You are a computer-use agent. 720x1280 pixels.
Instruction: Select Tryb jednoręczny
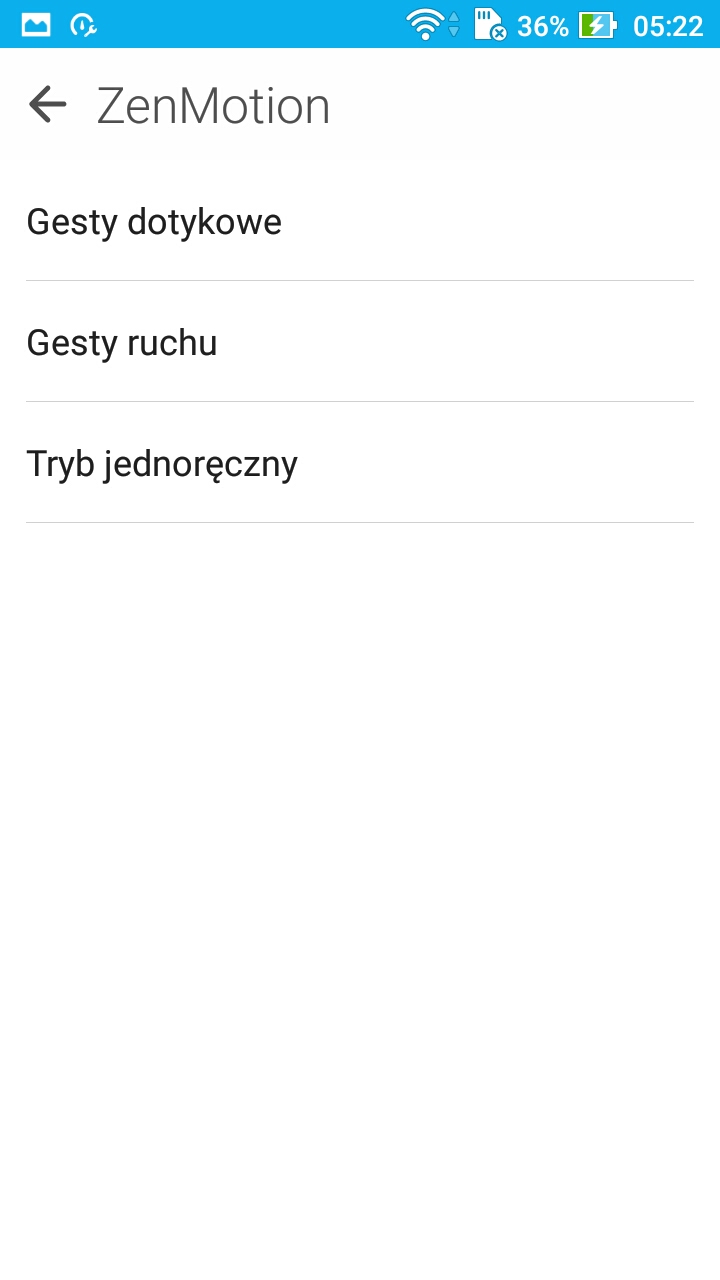[360, 463]
